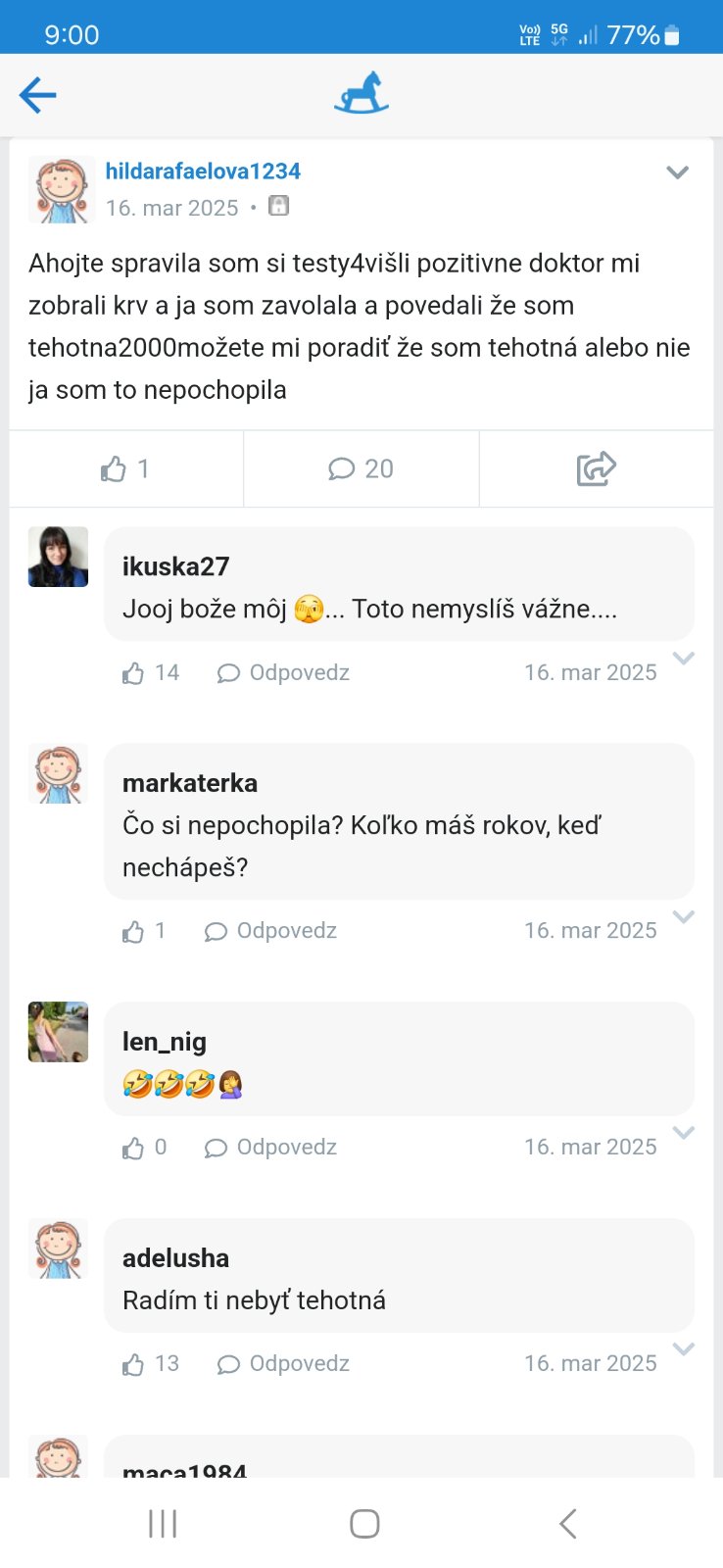Reply to markaterka's comment

click(x=270, y=931)
